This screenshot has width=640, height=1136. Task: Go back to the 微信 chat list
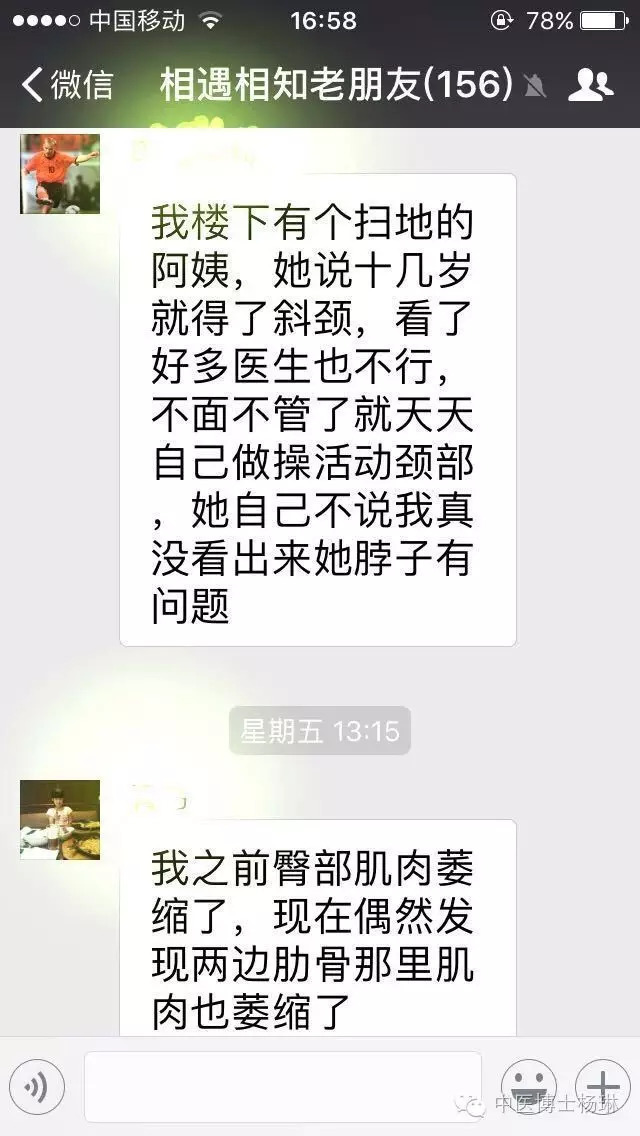66,85
